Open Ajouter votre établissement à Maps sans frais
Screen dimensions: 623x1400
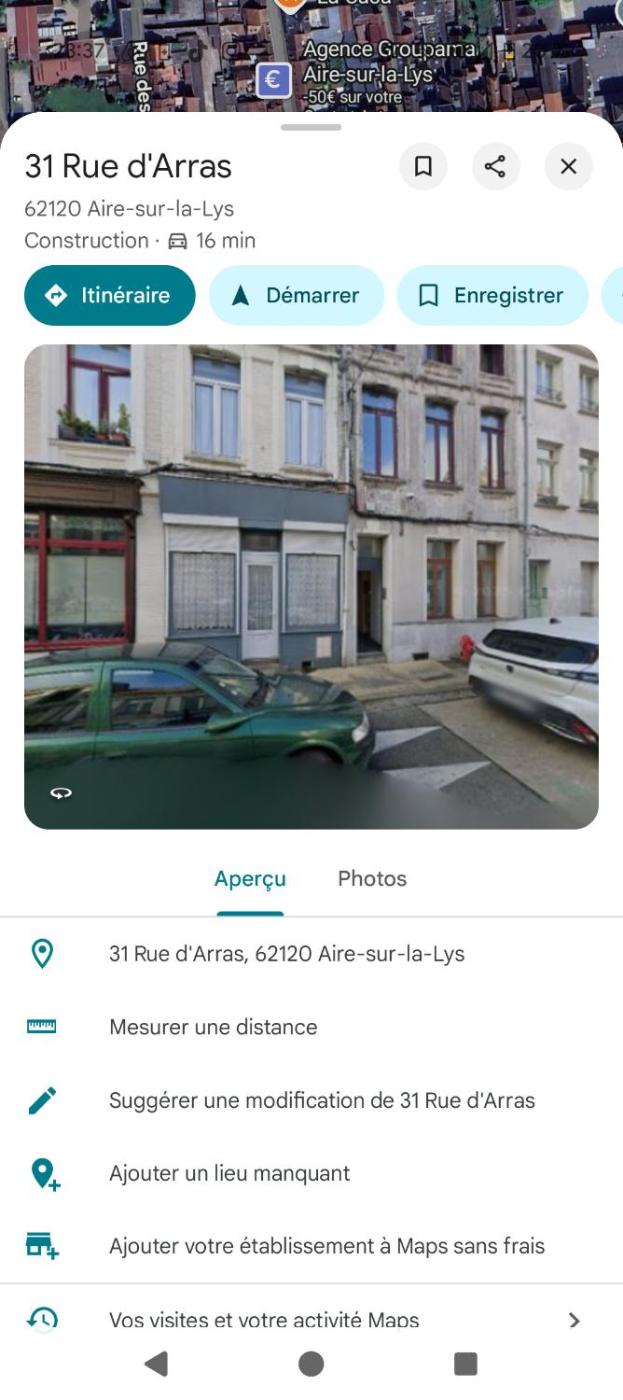coord(327,1247)
